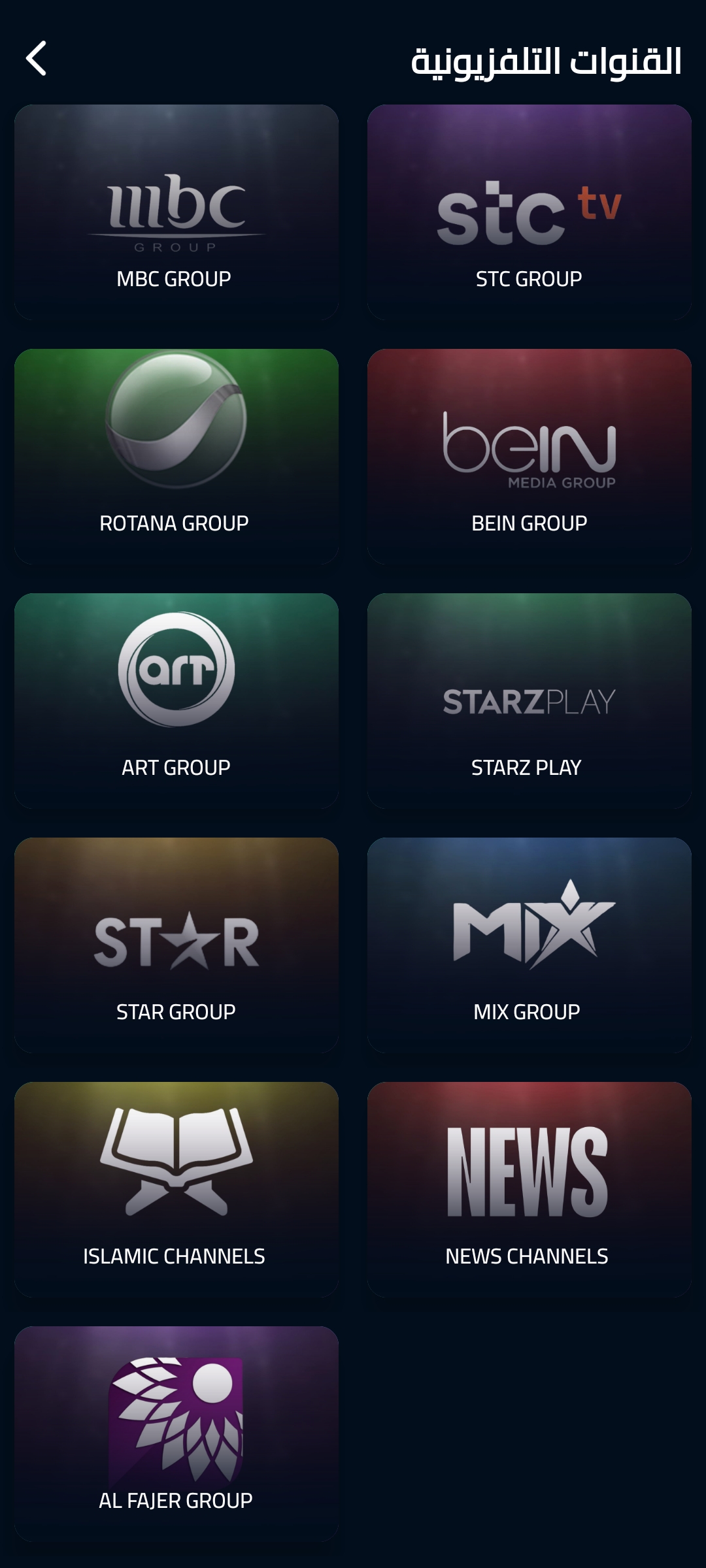Viewport: 706px width, 1568px height.
Task: Open STAR GROUP channels
Action: 176,945
